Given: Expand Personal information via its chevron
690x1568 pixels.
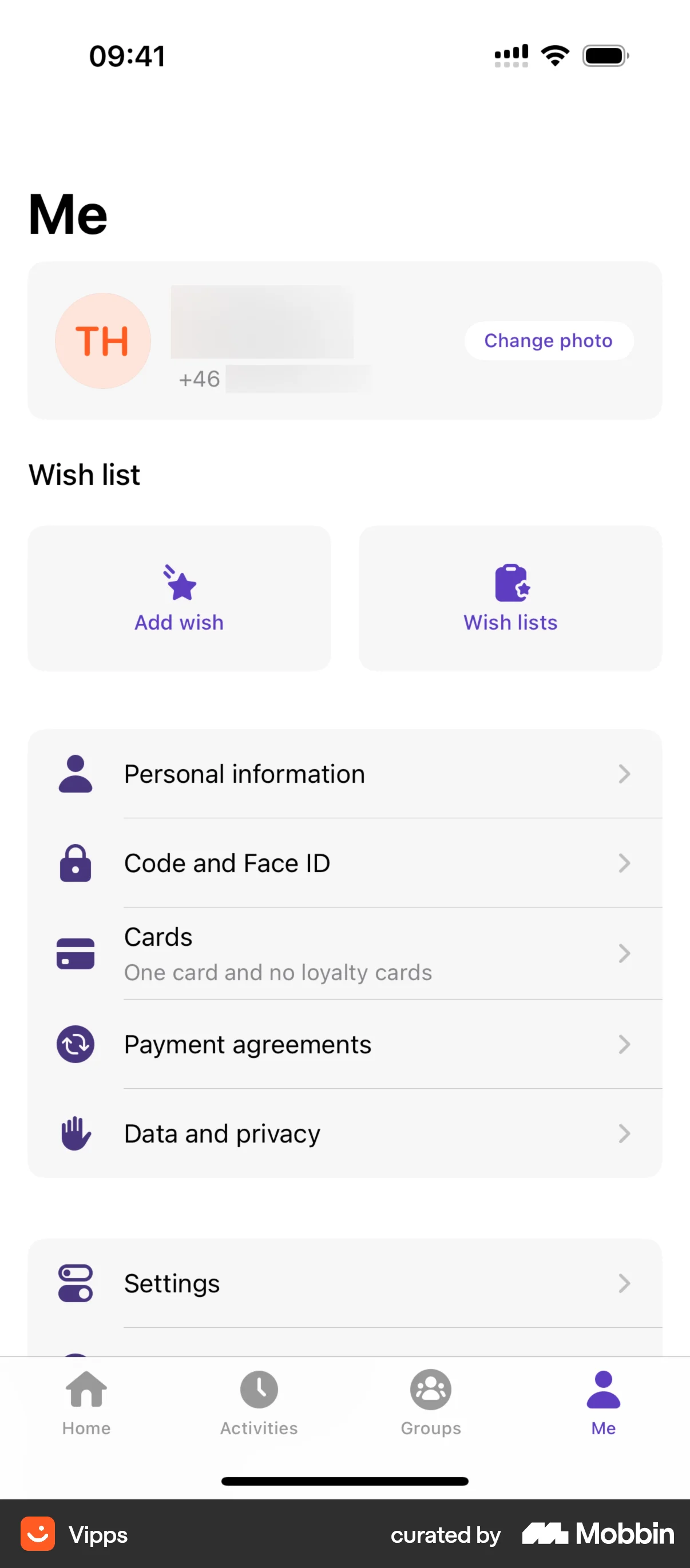Looking at the screenshot, I should point(624,774).
